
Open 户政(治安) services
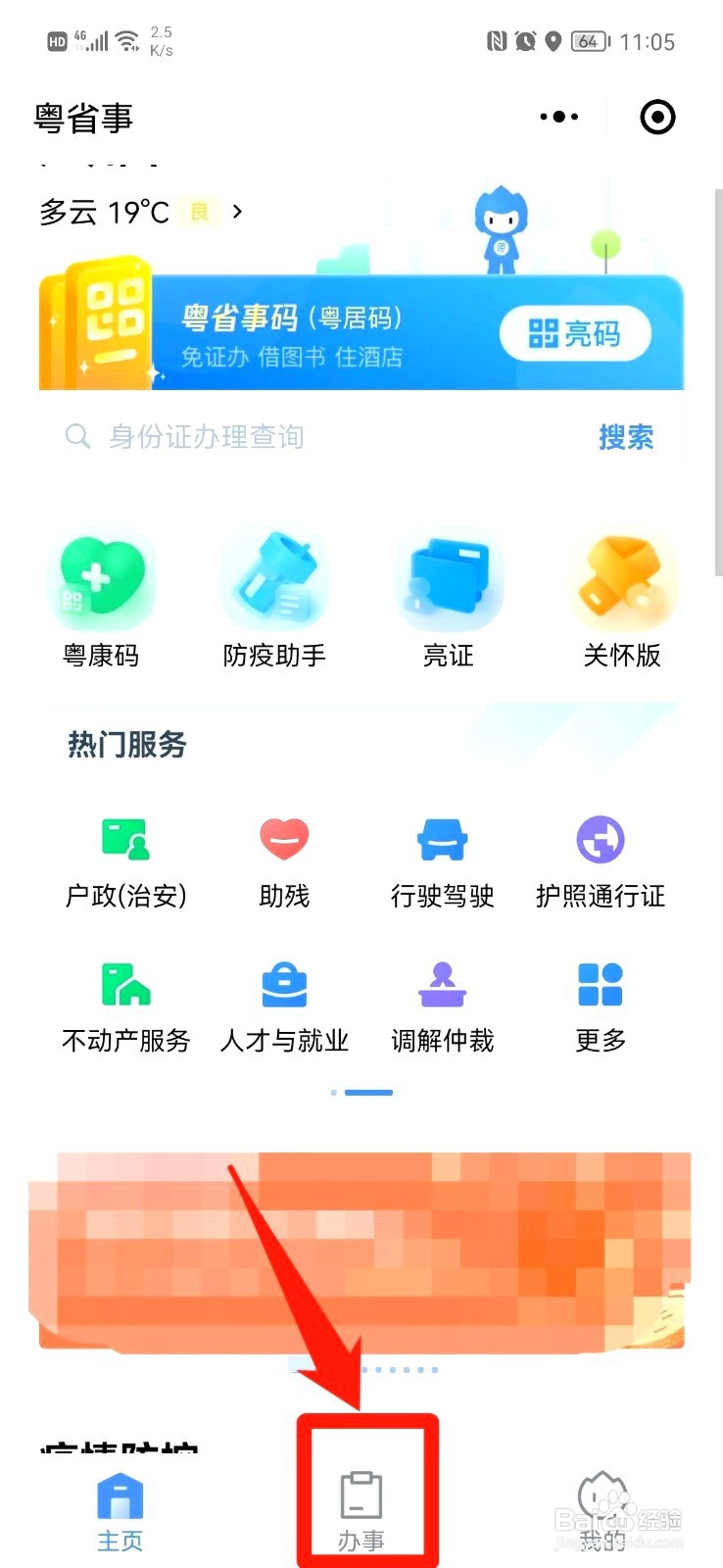(x=125, y=862)
